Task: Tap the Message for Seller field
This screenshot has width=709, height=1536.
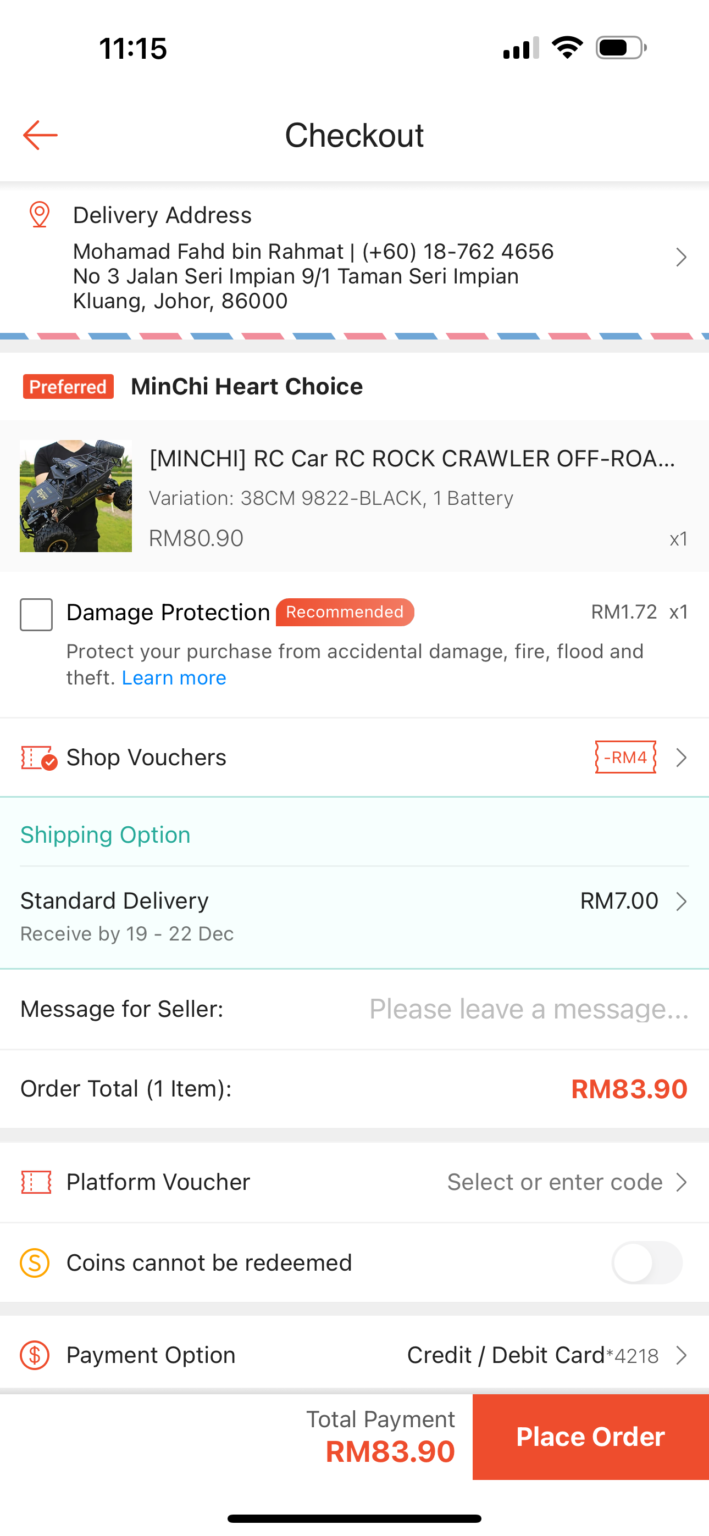Action: 528,1009
